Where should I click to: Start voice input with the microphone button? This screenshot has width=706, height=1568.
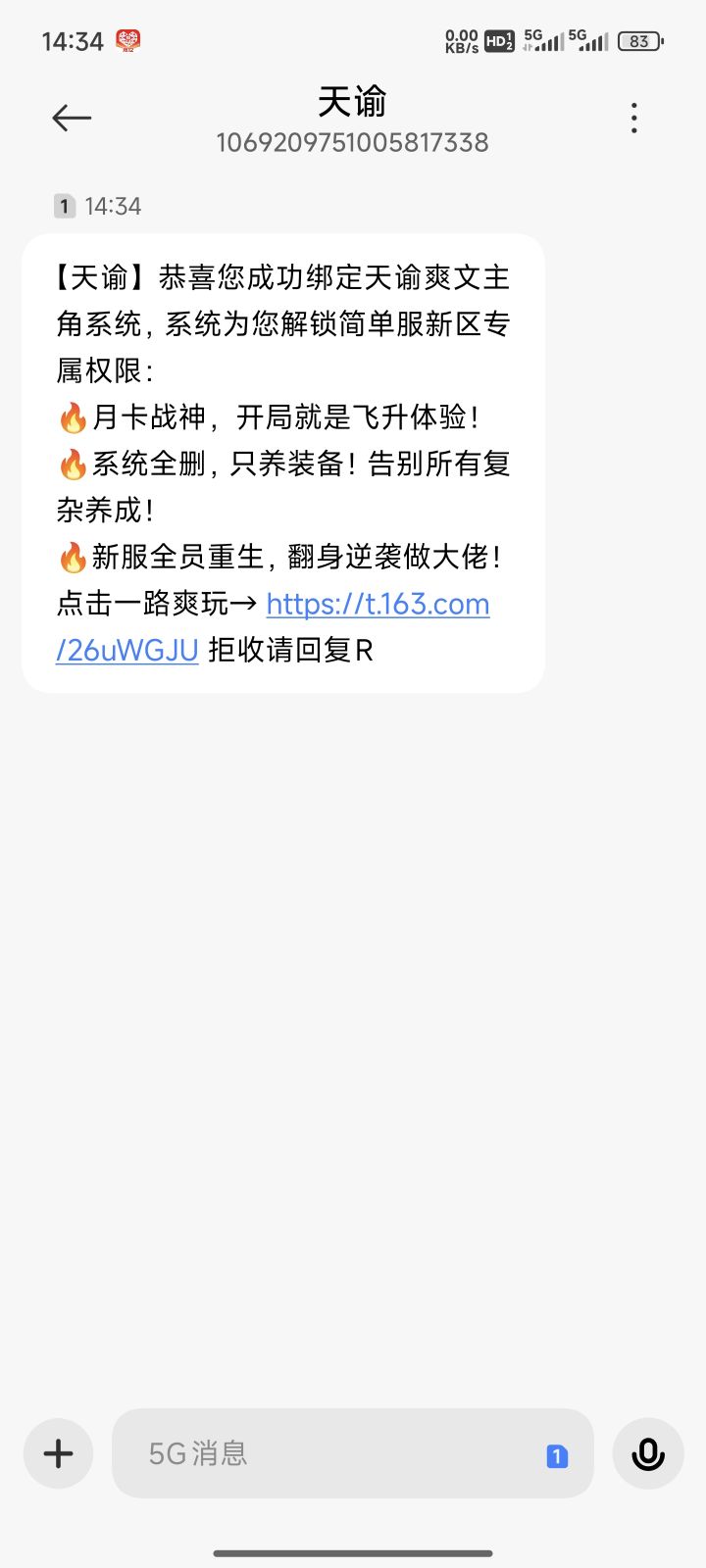[647, 1453]
